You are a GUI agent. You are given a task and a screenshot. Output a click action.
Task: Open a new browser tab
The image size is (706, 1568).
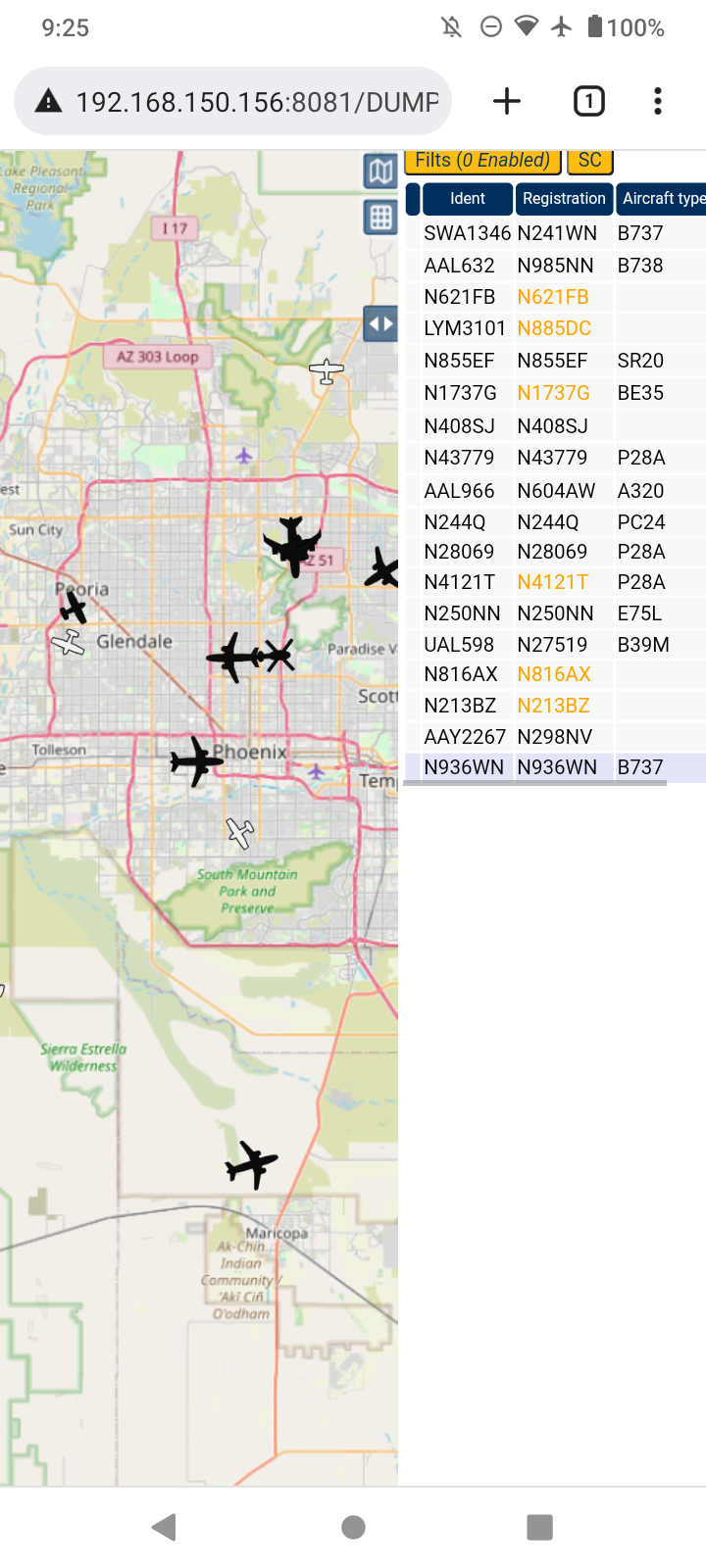[507, 101]
